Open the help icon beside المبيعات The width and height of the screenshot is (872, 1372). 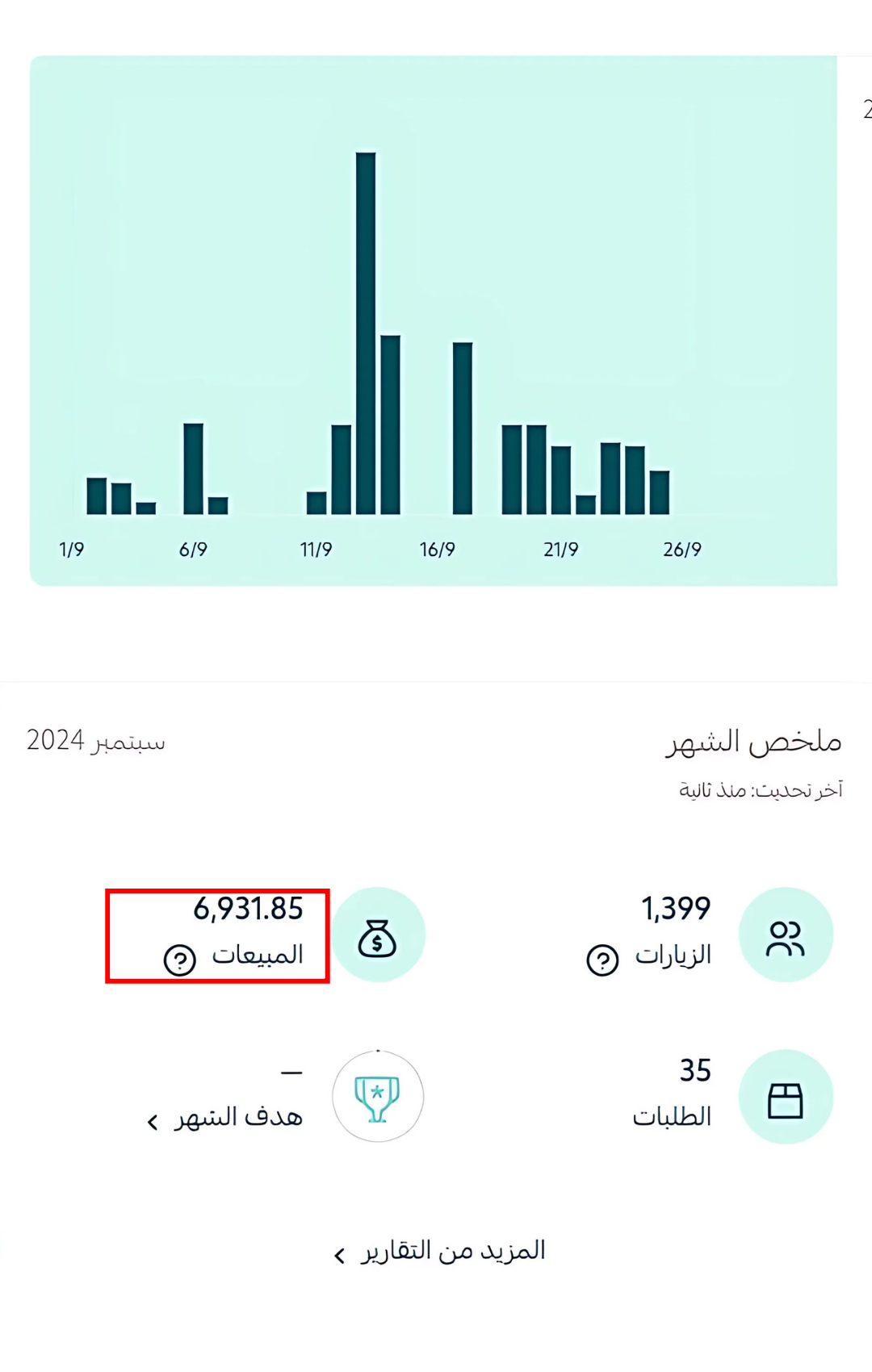[x=179, y=960]
